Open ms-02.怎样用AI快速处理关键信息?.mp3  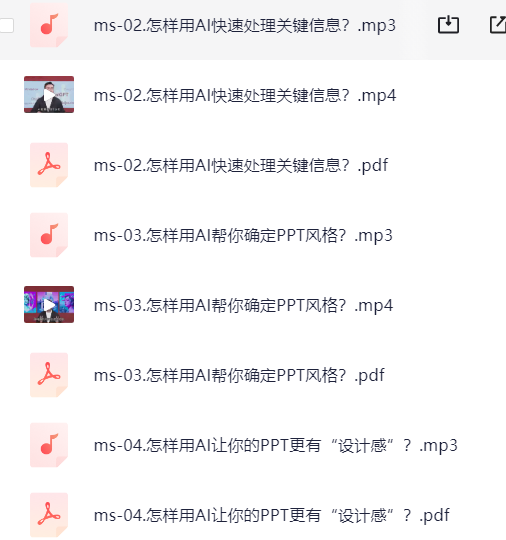245,26
